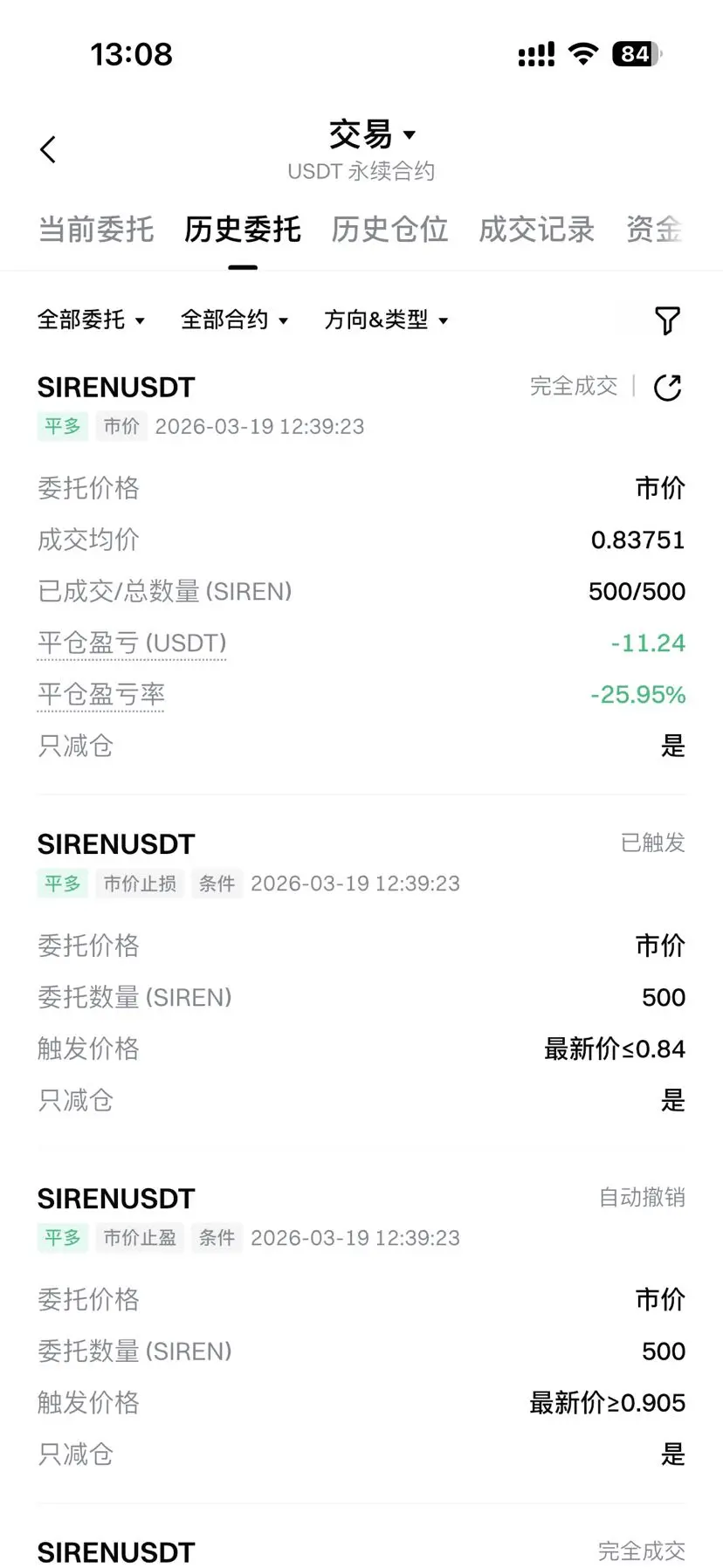Open the funnel filter icon
Viewport: 723px width, 1568px height.
click(667, 320)
